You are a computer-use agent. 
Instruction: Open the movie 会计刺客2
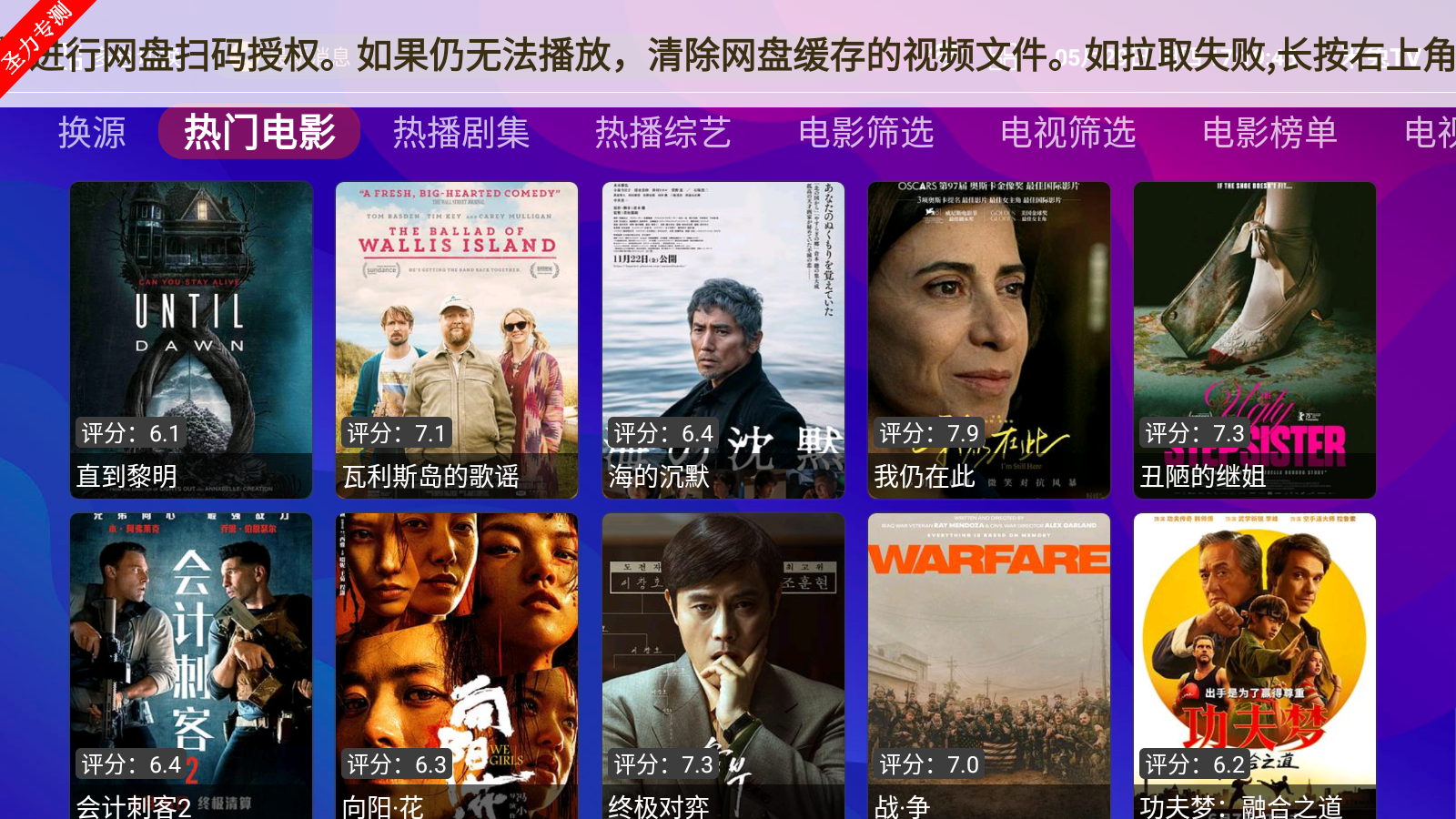coord(191,664)
